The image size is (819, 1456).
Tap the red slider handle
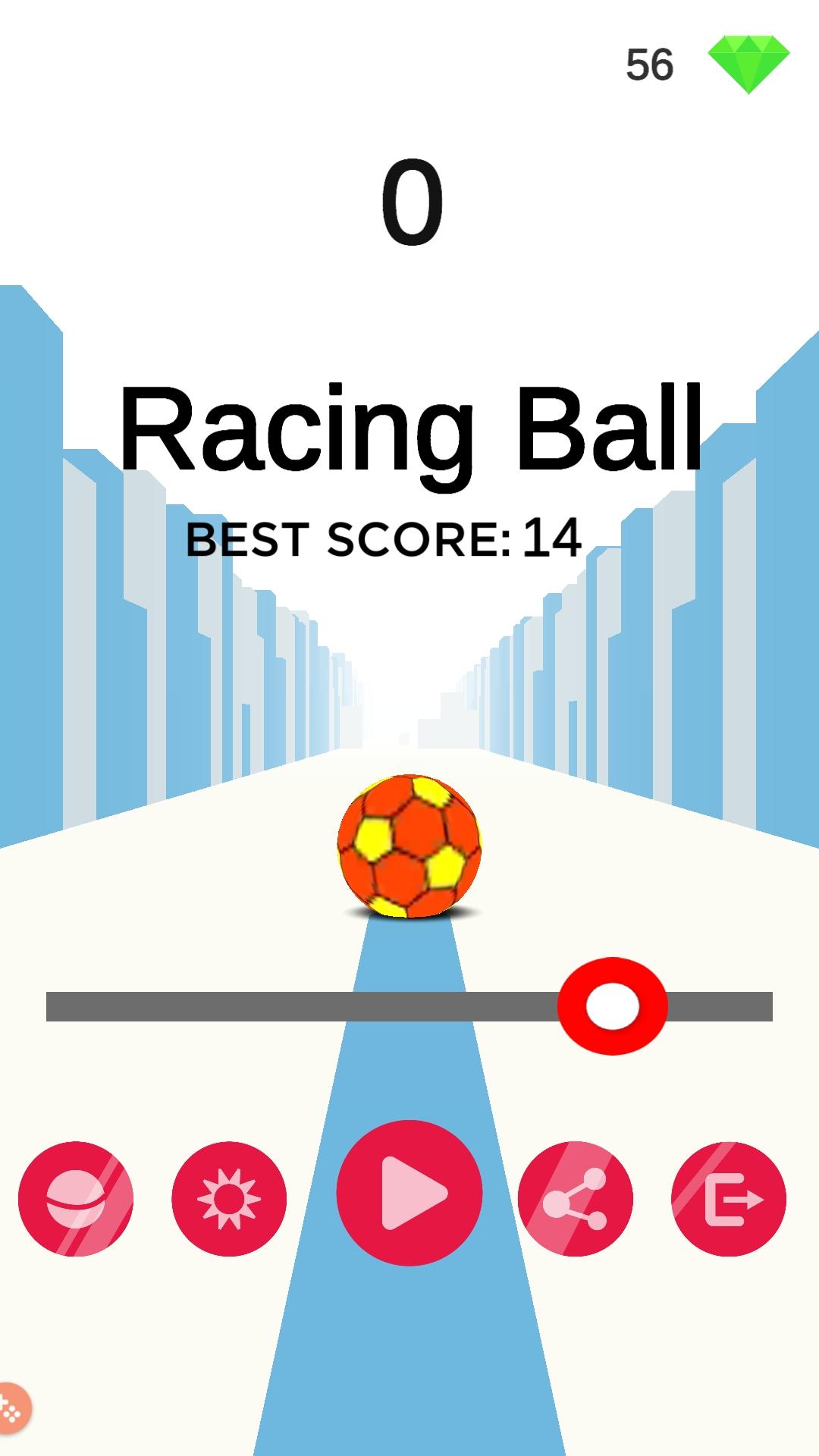point(612,1006)
